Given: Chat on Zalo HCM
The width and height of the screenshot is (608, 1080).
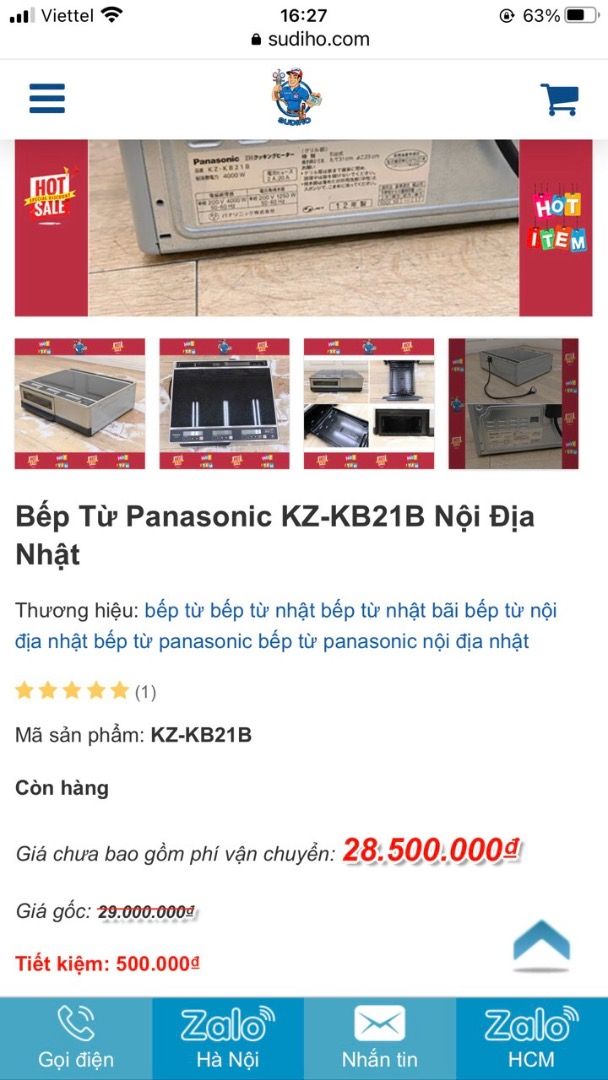Looking at the screenshot, I should (532, 1038).
